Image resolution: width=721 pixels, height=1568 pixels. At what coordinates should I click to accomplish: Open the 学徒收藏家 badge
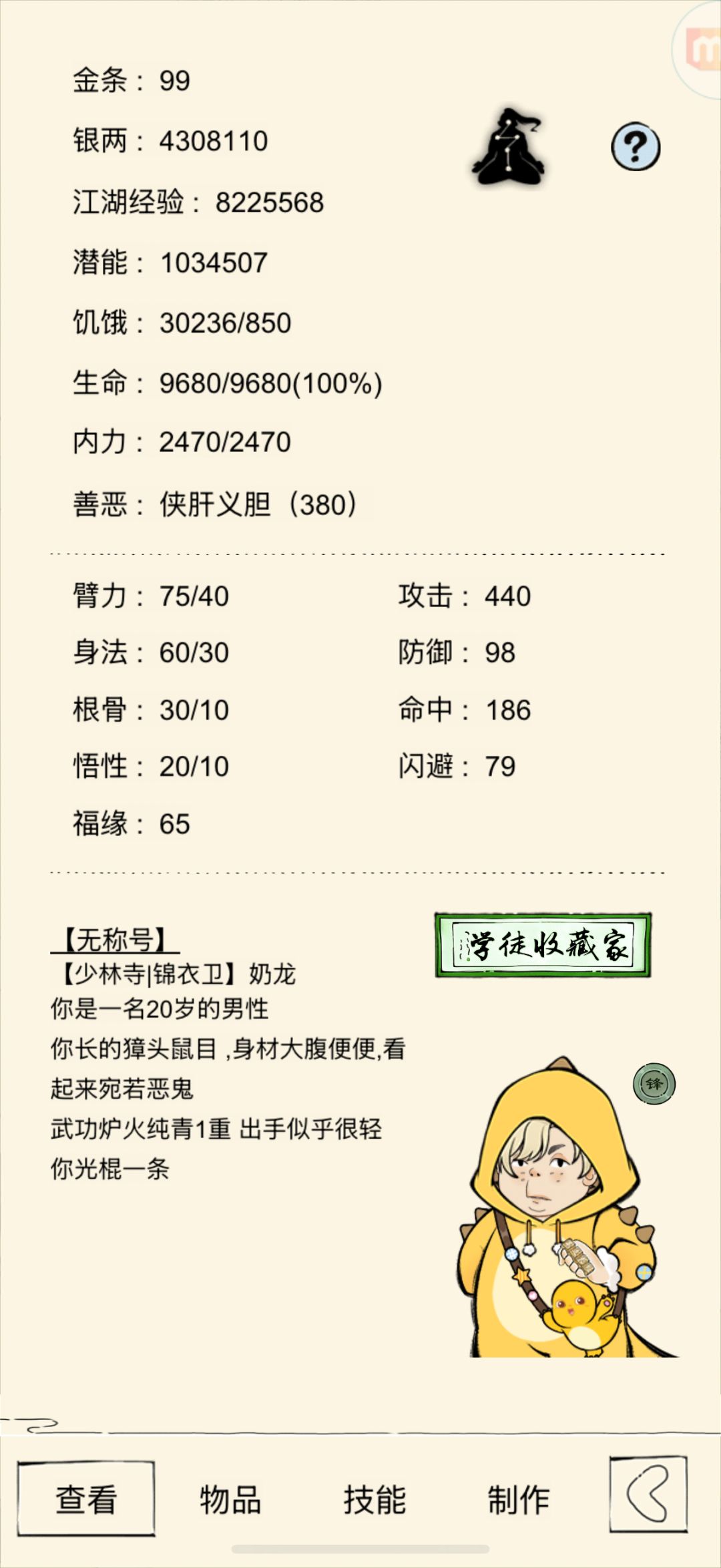543,945
